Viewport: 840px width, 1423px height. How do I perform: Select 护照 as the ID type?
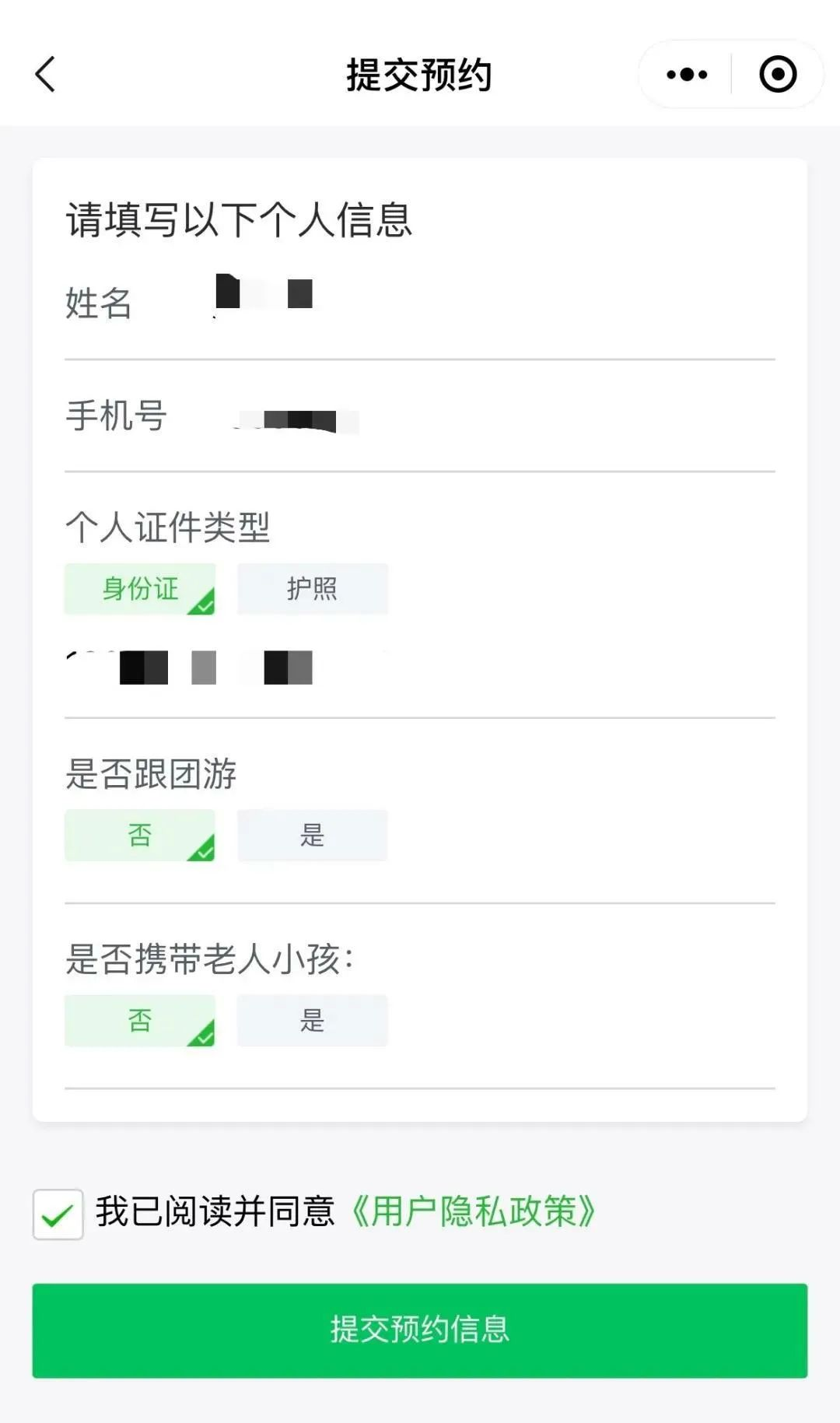coord(312,589)
